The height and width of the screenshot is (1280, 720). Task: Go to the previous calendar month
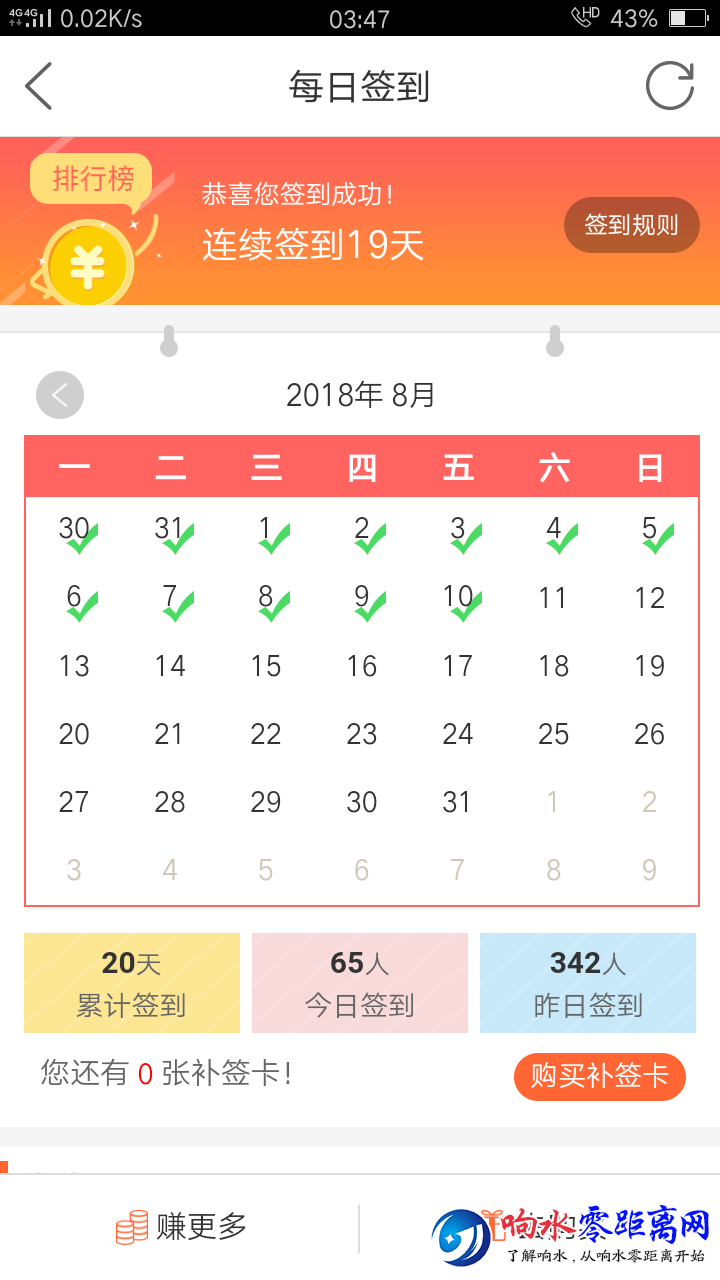click(x=60, y=395)
